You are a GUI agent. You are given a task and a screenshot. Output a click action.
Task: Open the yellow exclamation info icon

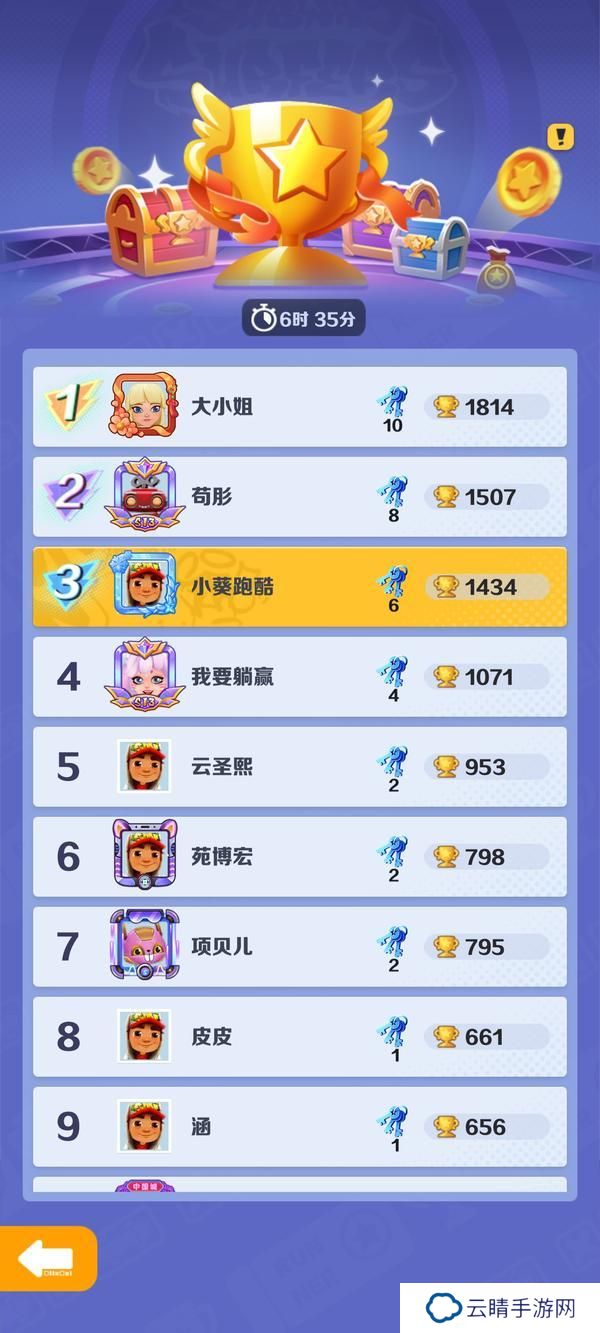click(x=560, y=137)
